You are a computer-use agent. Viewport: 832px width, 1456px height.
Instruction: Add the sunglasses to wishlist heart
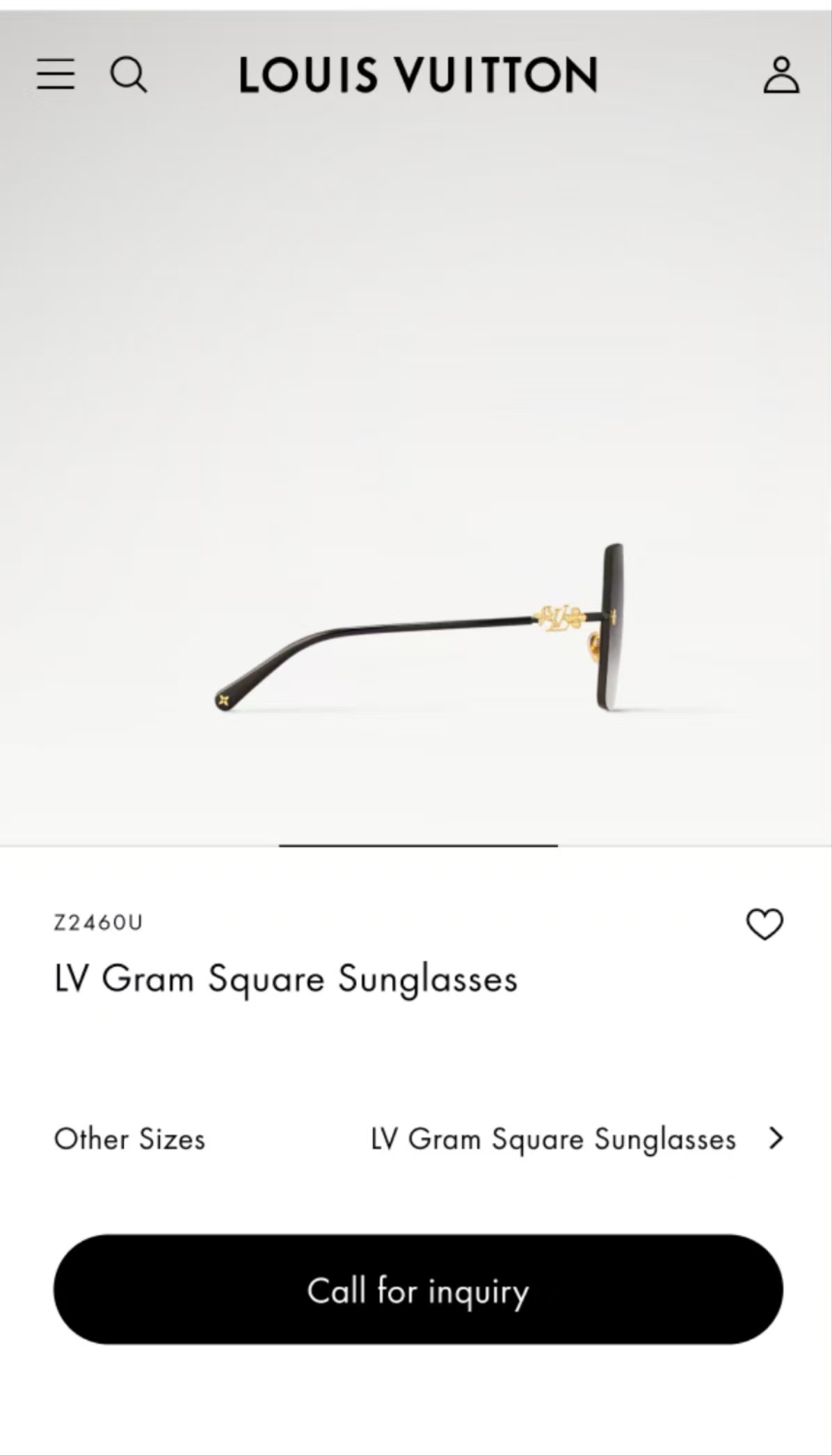765,924
